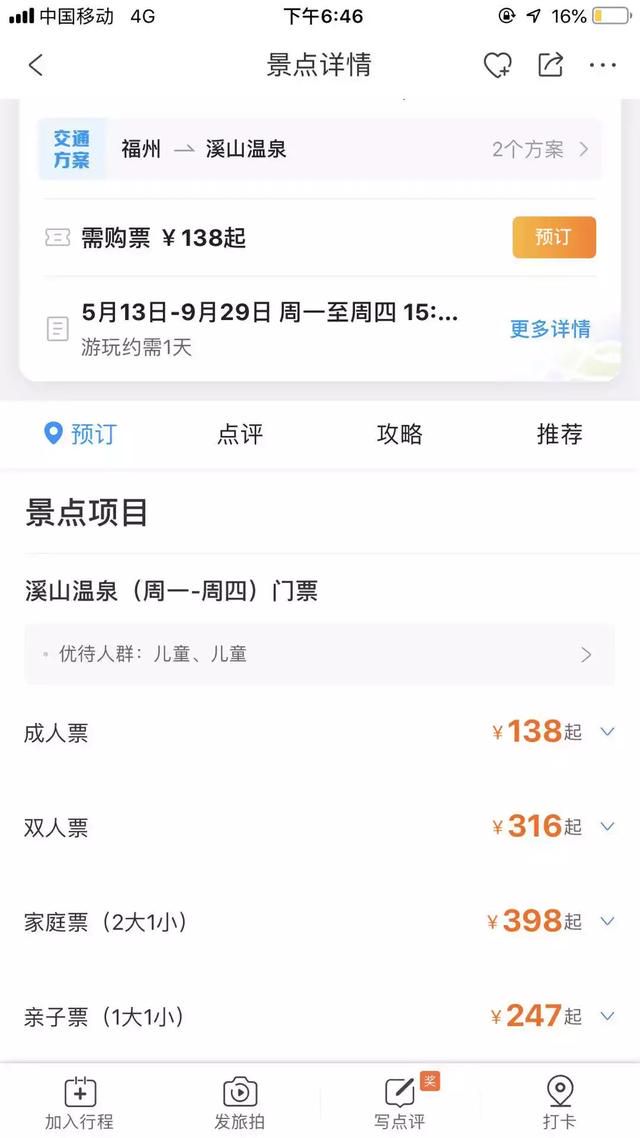Switch to the 推荐 tab
The width and height of the screenshot is (640, 1138).
[559, 434]
